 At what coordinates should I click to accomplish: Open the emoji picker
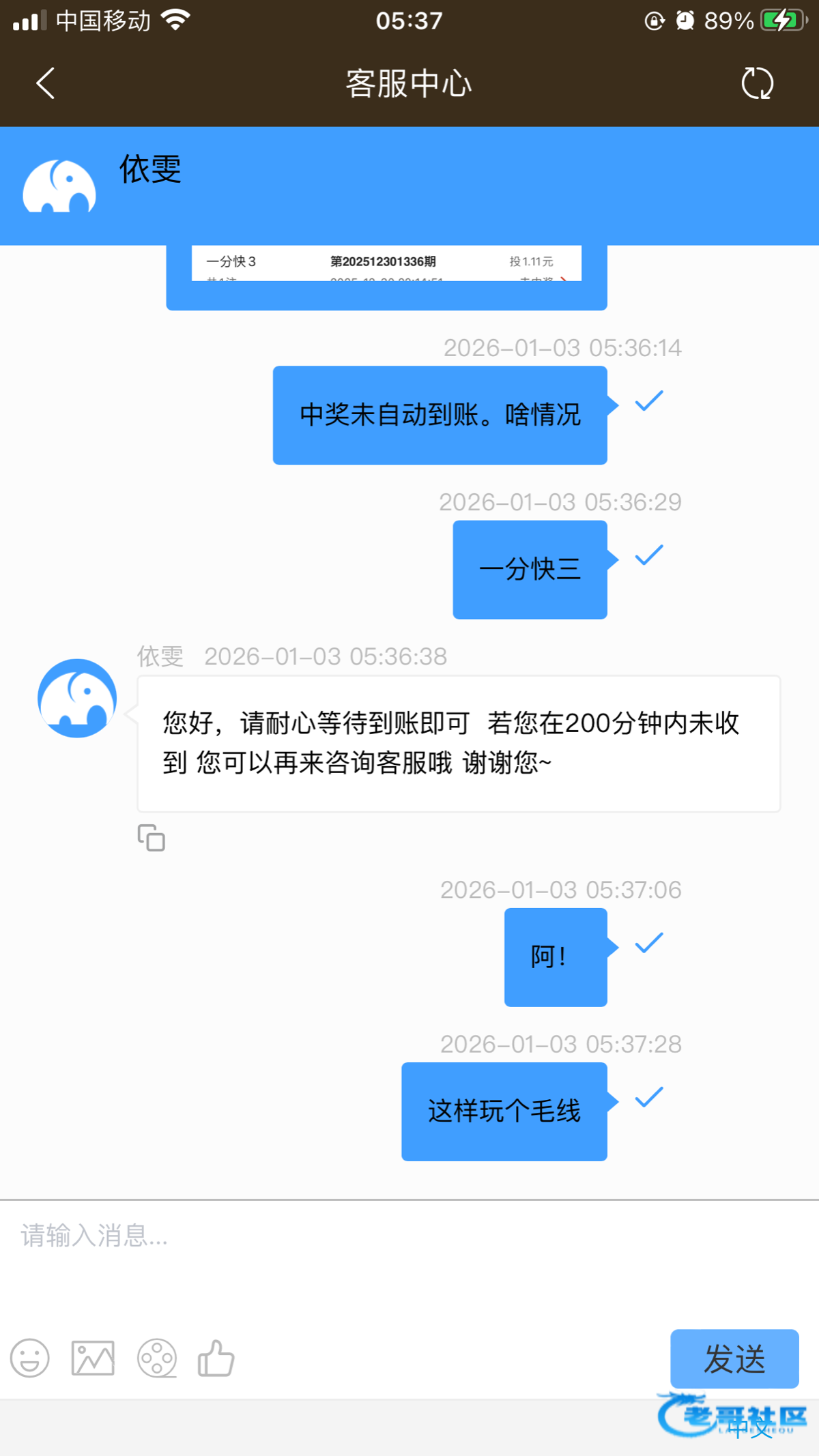coord(30,1358)
